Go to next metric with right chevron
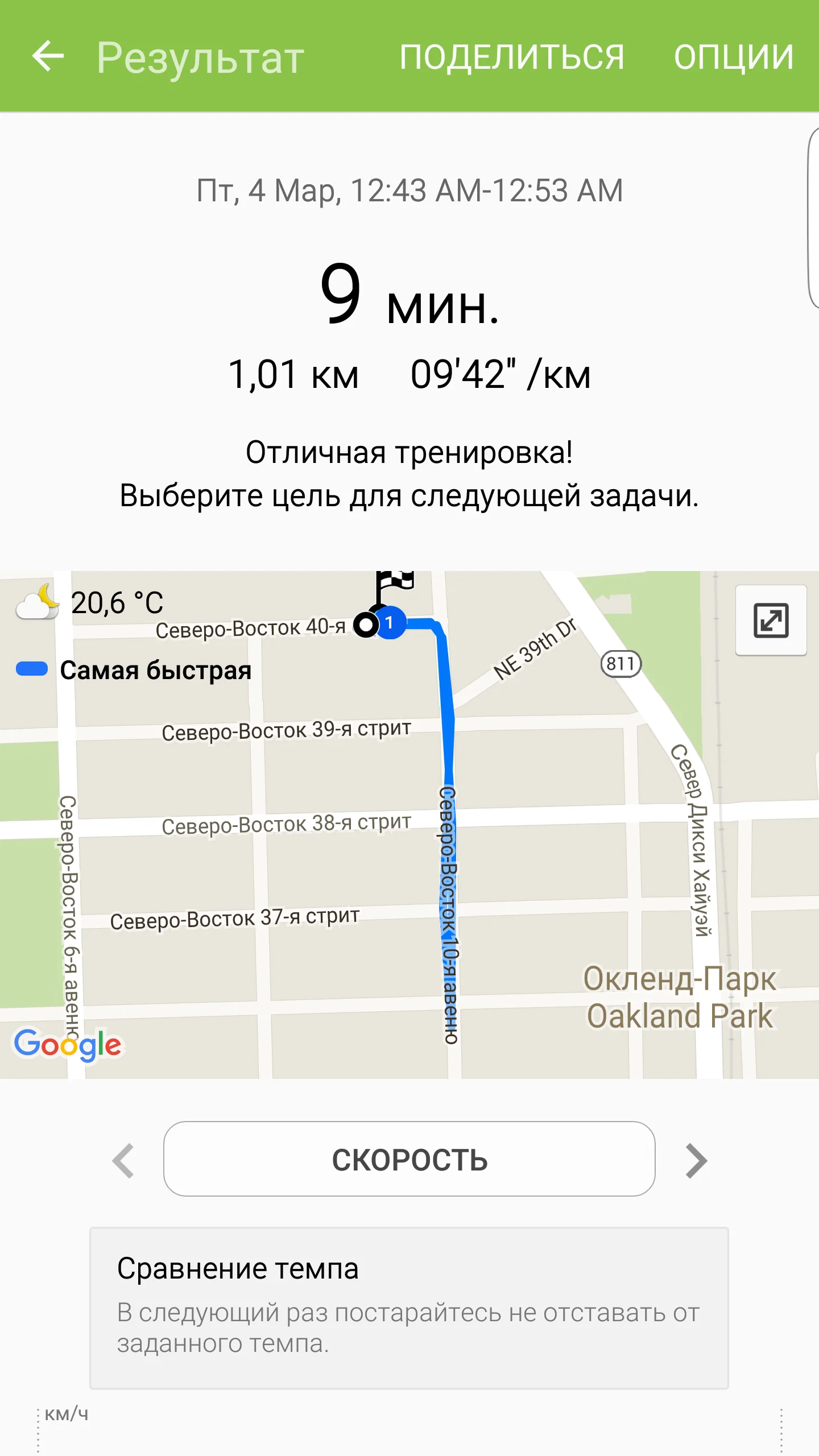Viewport: 819px width, 1456px height. point(696,1159)
